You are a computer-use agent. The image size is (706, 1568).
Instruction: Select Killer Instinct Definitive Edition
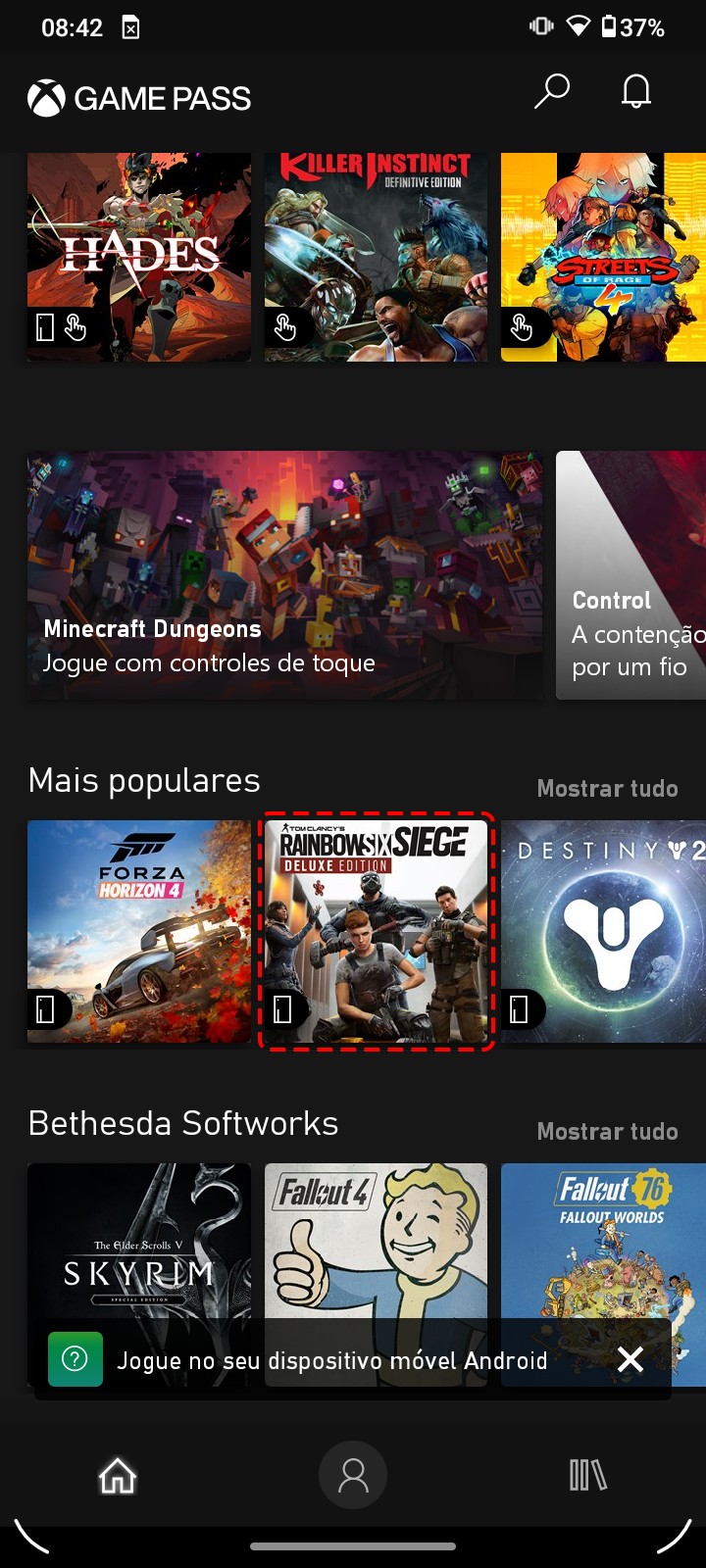click(376, 257)
